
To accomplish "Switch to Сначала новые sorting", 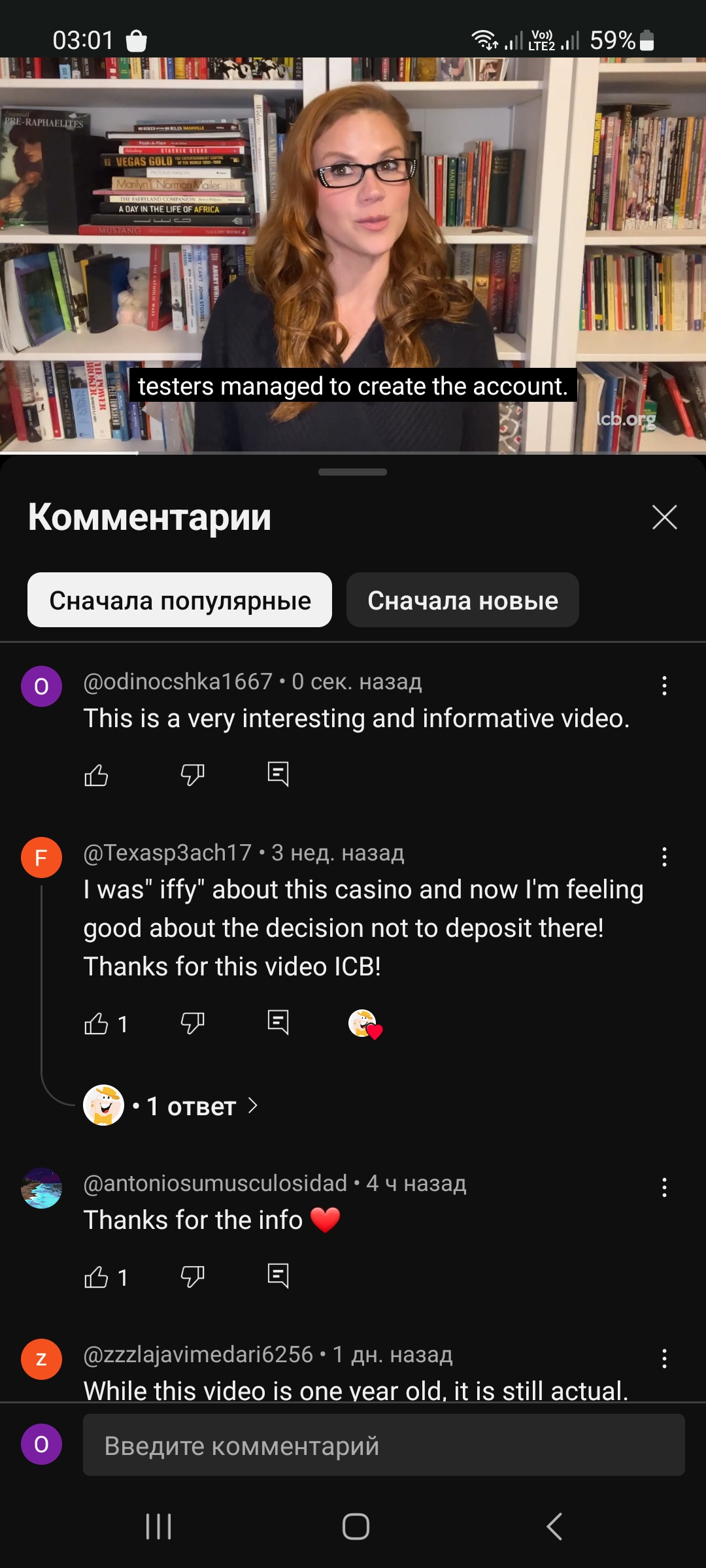I will tap(462, 600).
